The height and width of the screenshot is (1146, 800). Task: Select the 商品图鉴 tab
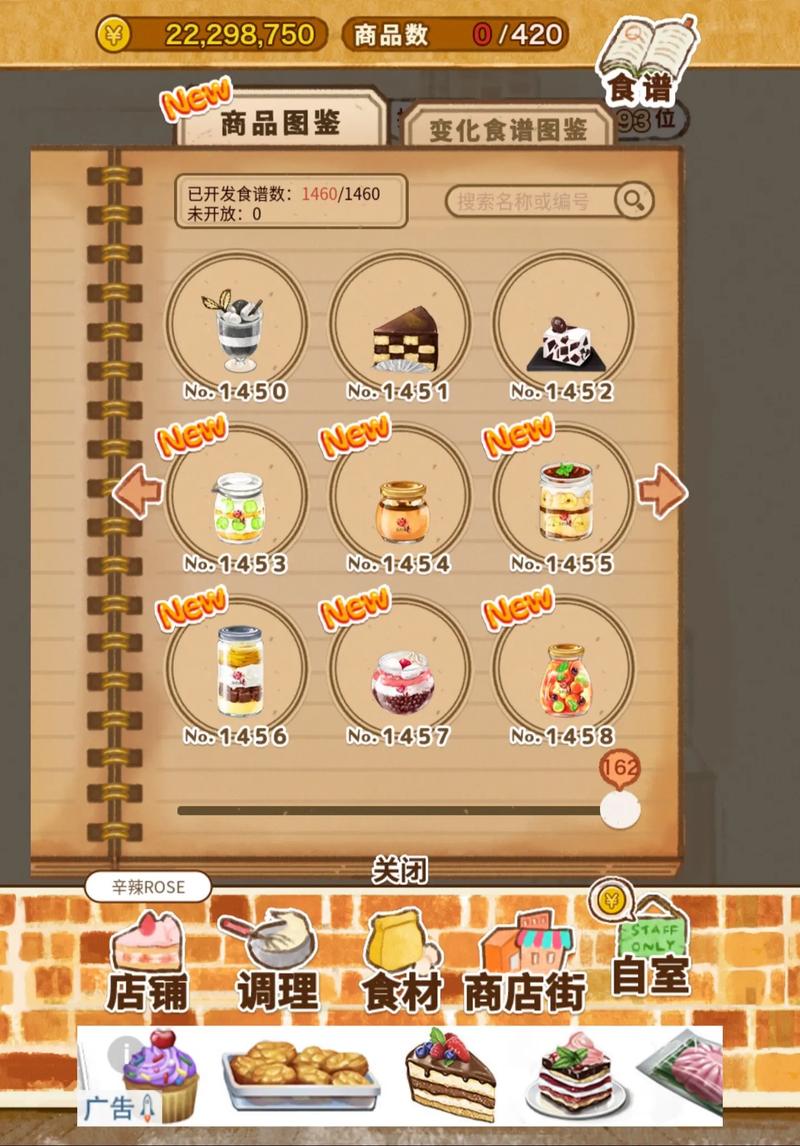[x=281, y=124]
